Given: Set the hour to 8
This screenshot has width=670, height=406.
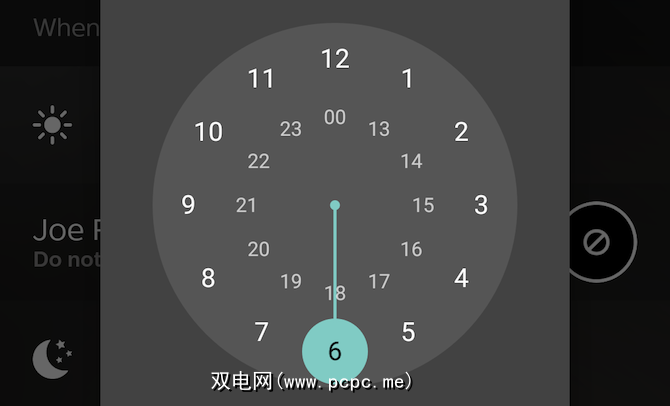Looking at the screenshot, I should tap(208, 278).
